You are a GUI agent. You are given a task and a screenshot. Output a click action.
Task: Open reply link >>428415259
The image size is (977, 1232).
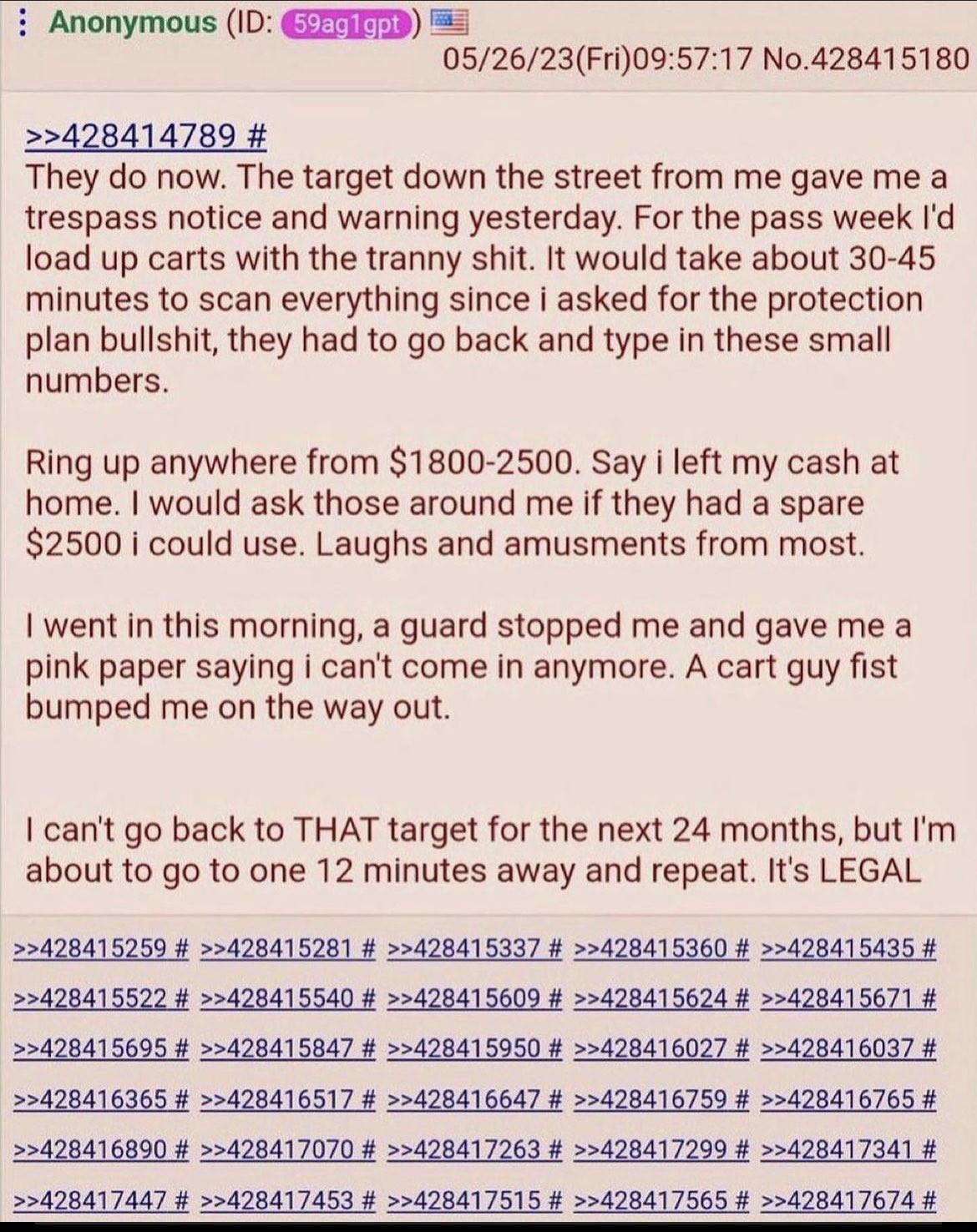click(x=92, y=949)
